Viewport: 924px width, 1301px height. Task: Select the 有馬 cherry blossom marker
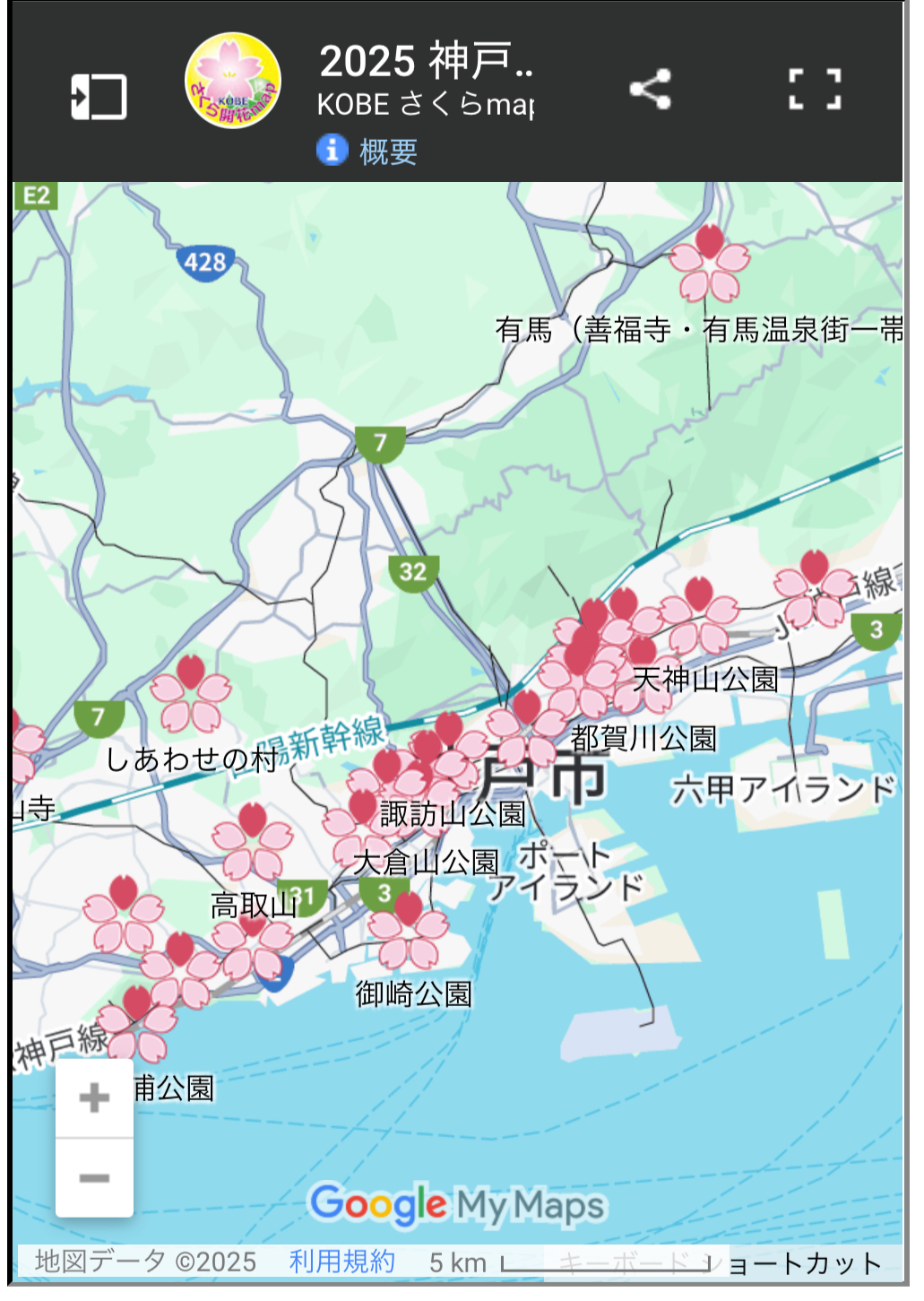click(x=709, y=263)
